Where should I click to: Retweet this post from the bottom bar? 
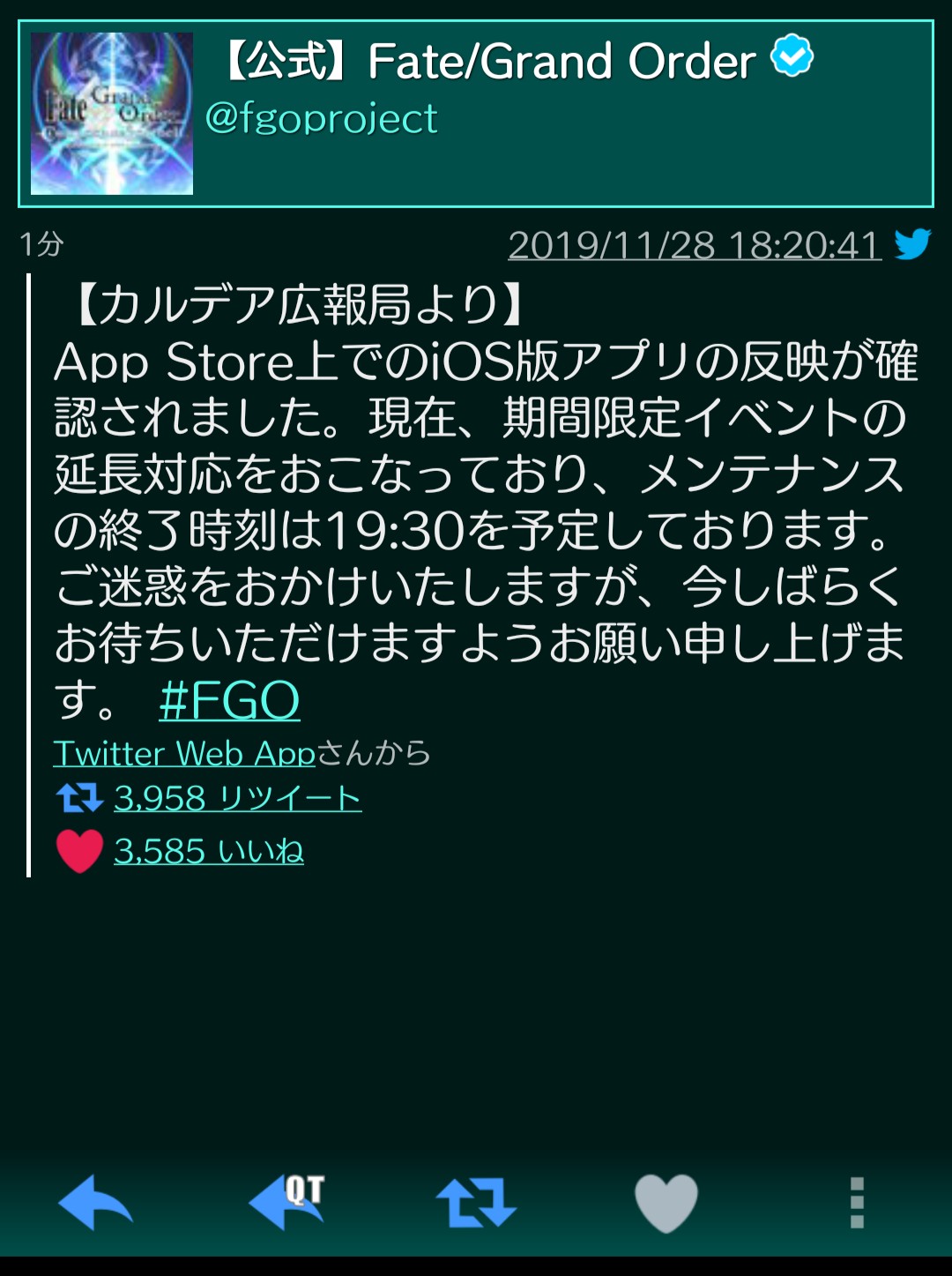[476, 1203]
